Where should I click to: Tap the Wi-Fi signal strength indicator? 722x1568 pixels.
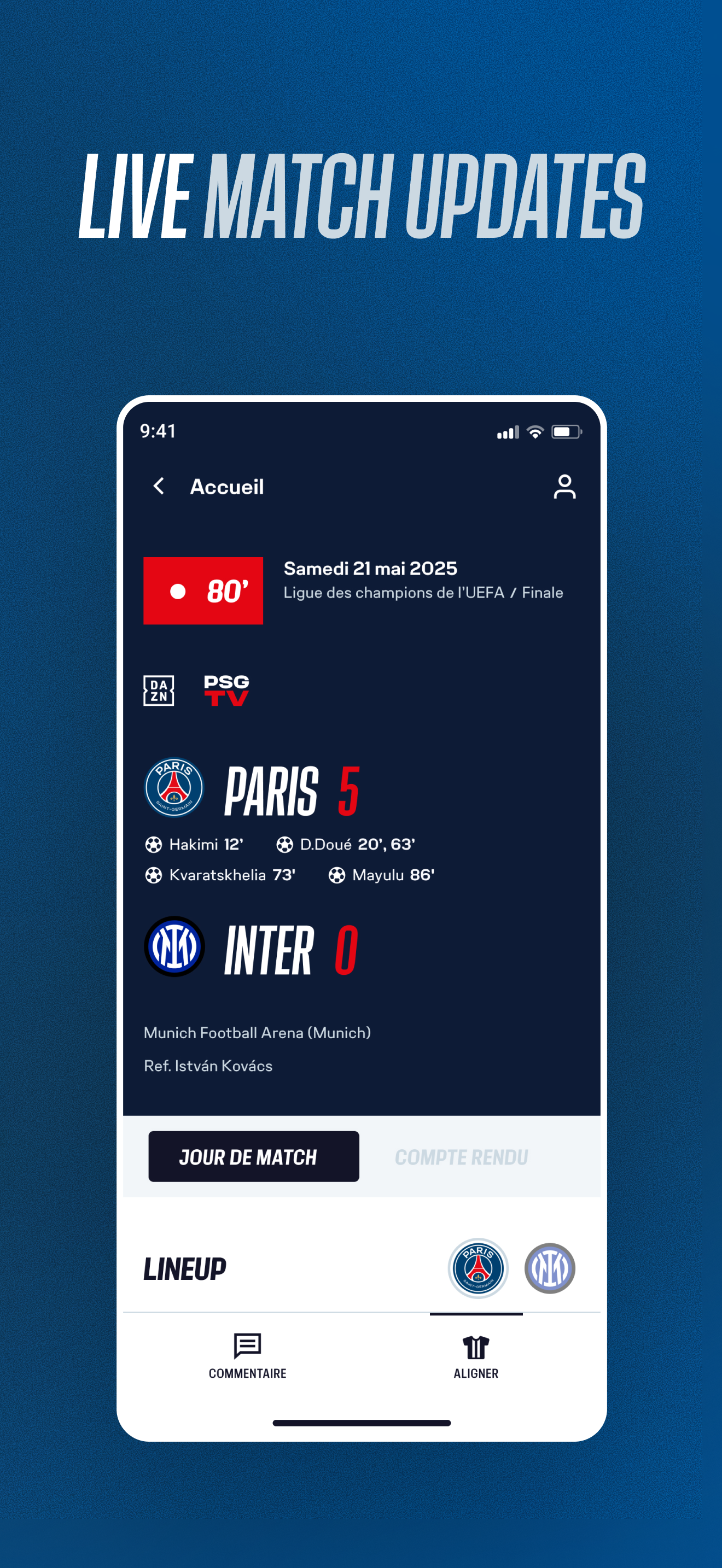click(534, 432)
